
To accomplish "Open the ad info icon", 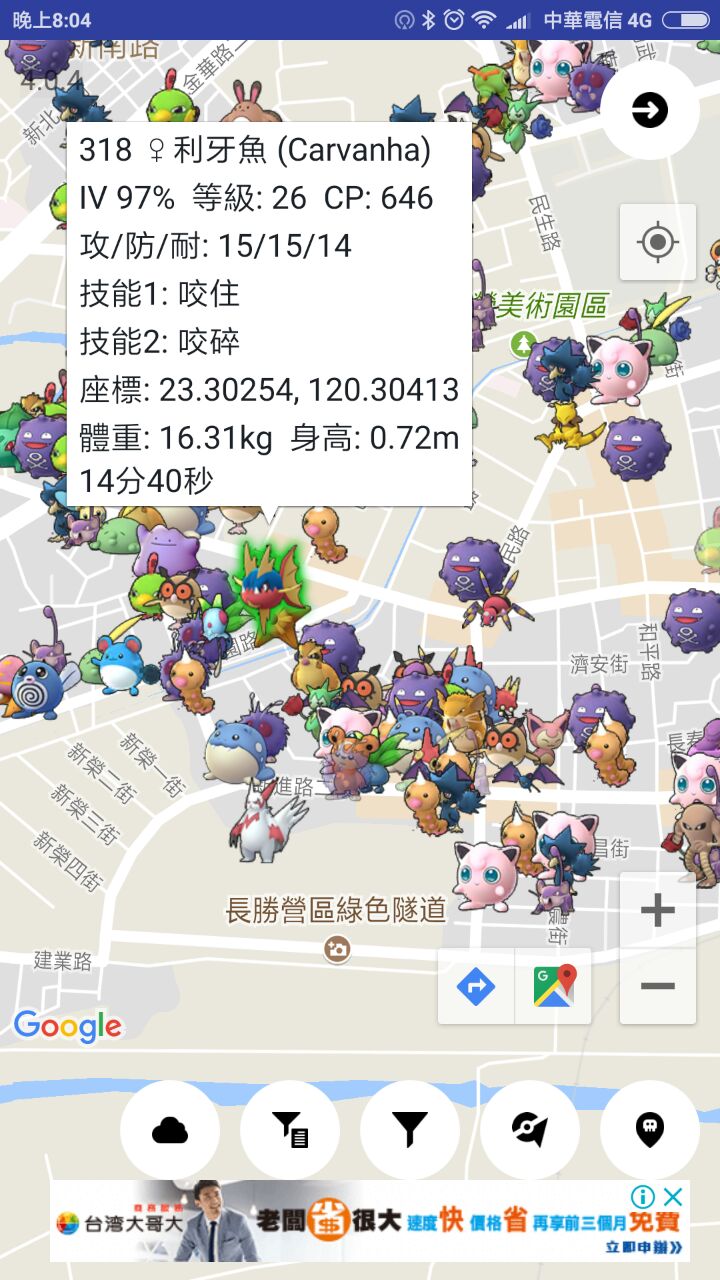I will point(643,1196).
